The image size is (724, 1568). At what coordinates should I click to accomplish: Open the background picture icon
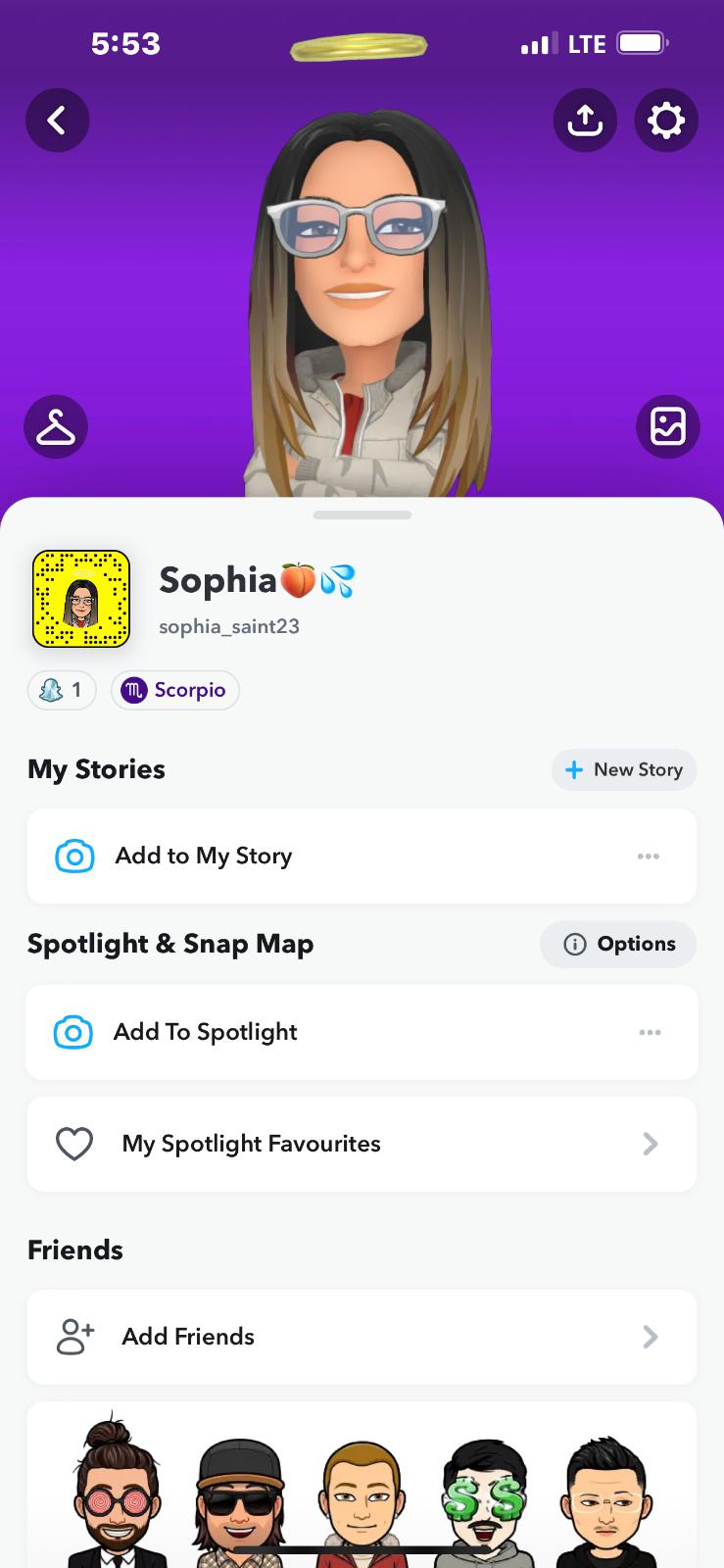coord(668,426)
